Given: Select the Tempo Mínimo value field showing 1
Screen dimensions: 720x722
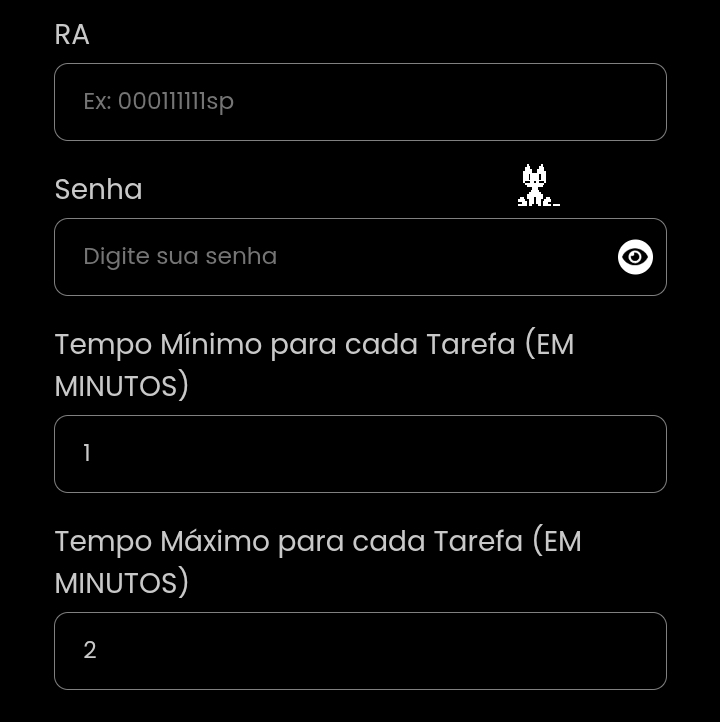Looking at the screenshot, I should tap(360, 453).
